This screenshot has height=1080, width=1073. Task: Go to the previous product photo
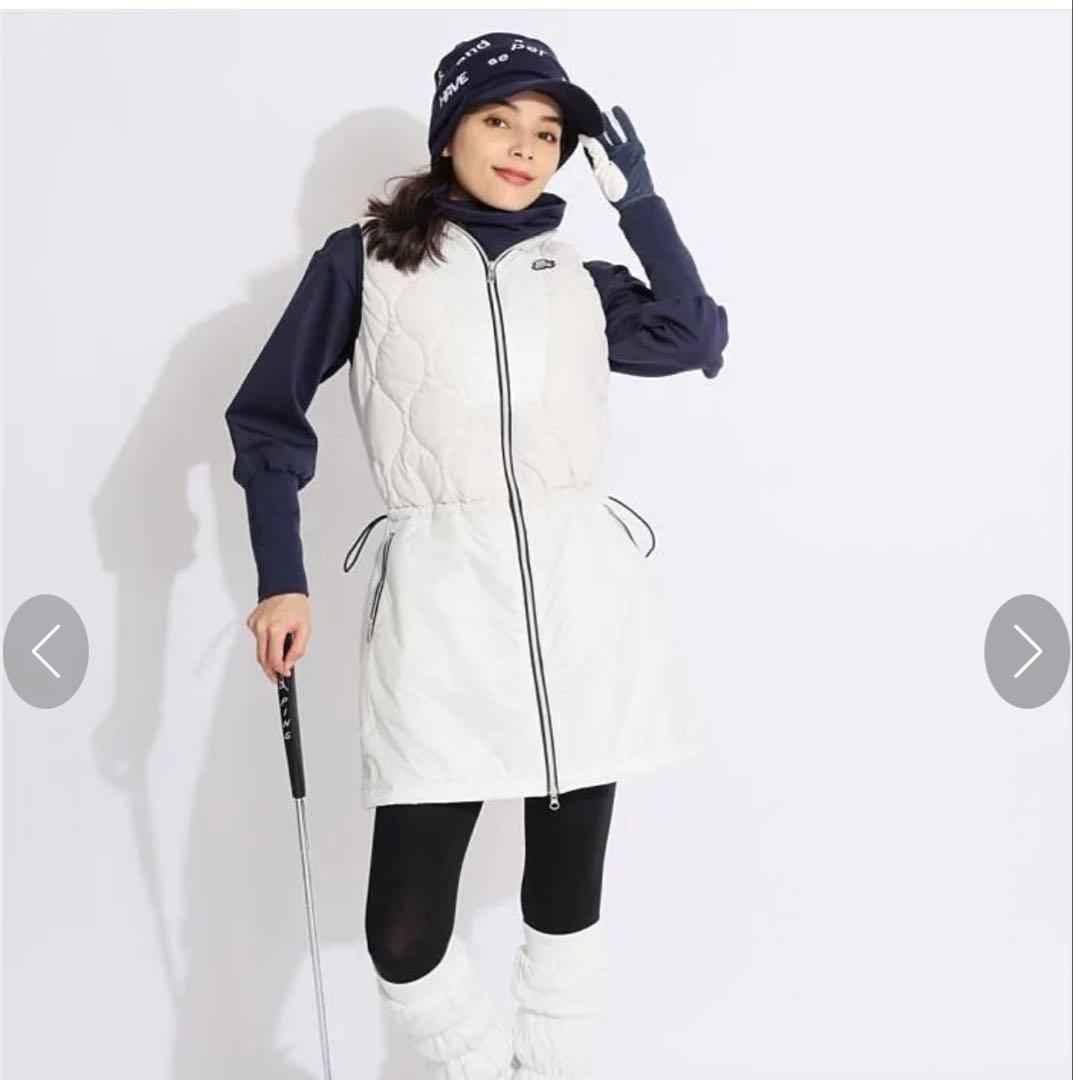tap(46, 652)
